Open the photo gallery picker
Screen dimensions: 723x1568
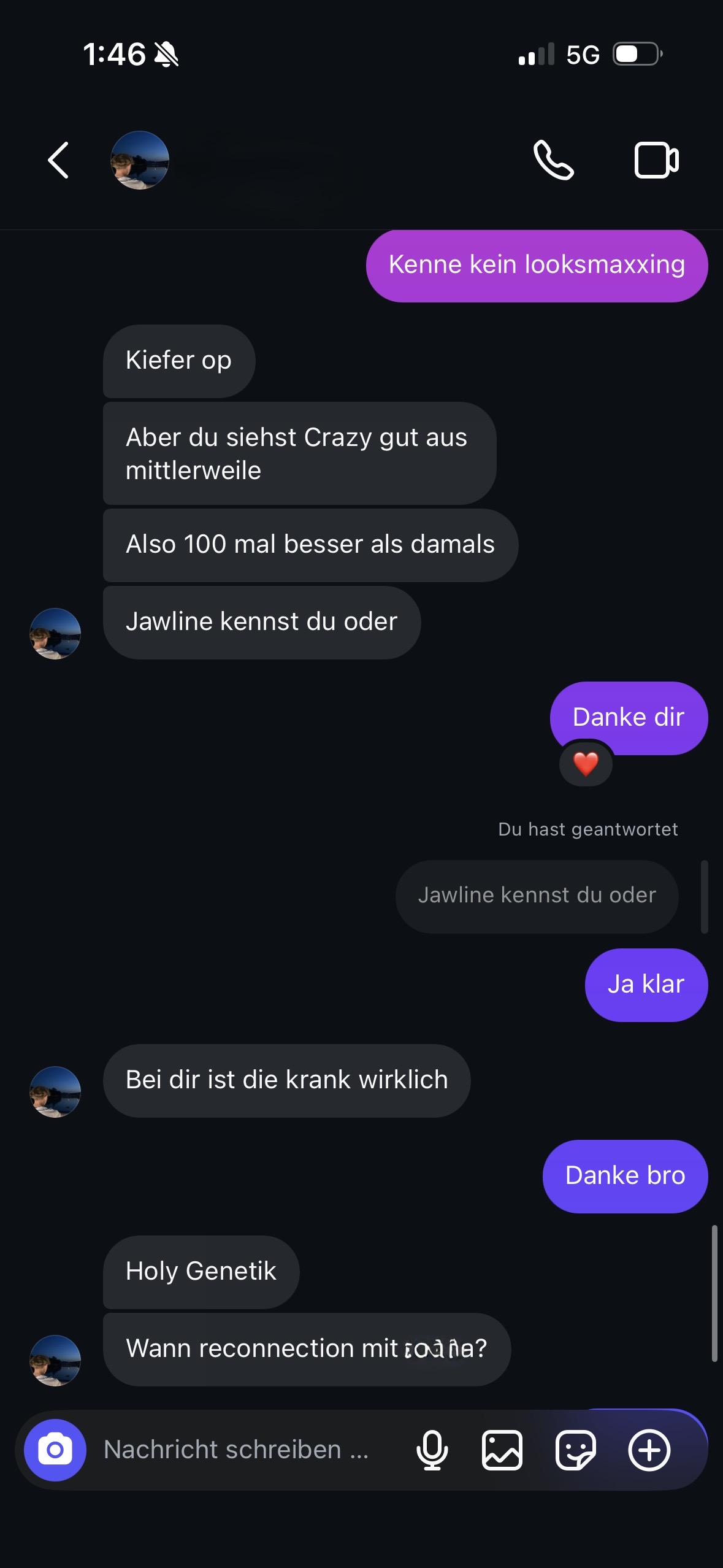[502, 1450]
